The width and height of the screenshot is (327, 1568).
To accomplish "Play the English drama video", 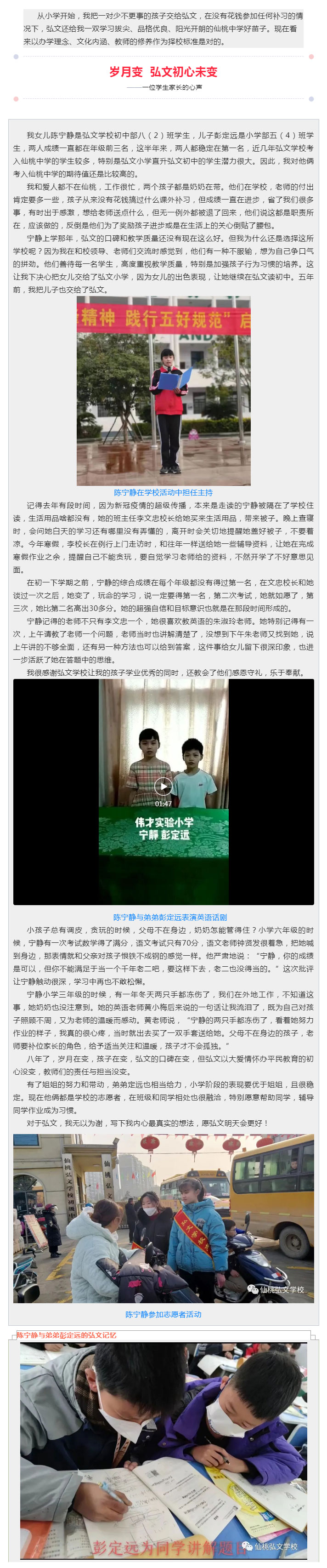I will click(x=163, y=786).
